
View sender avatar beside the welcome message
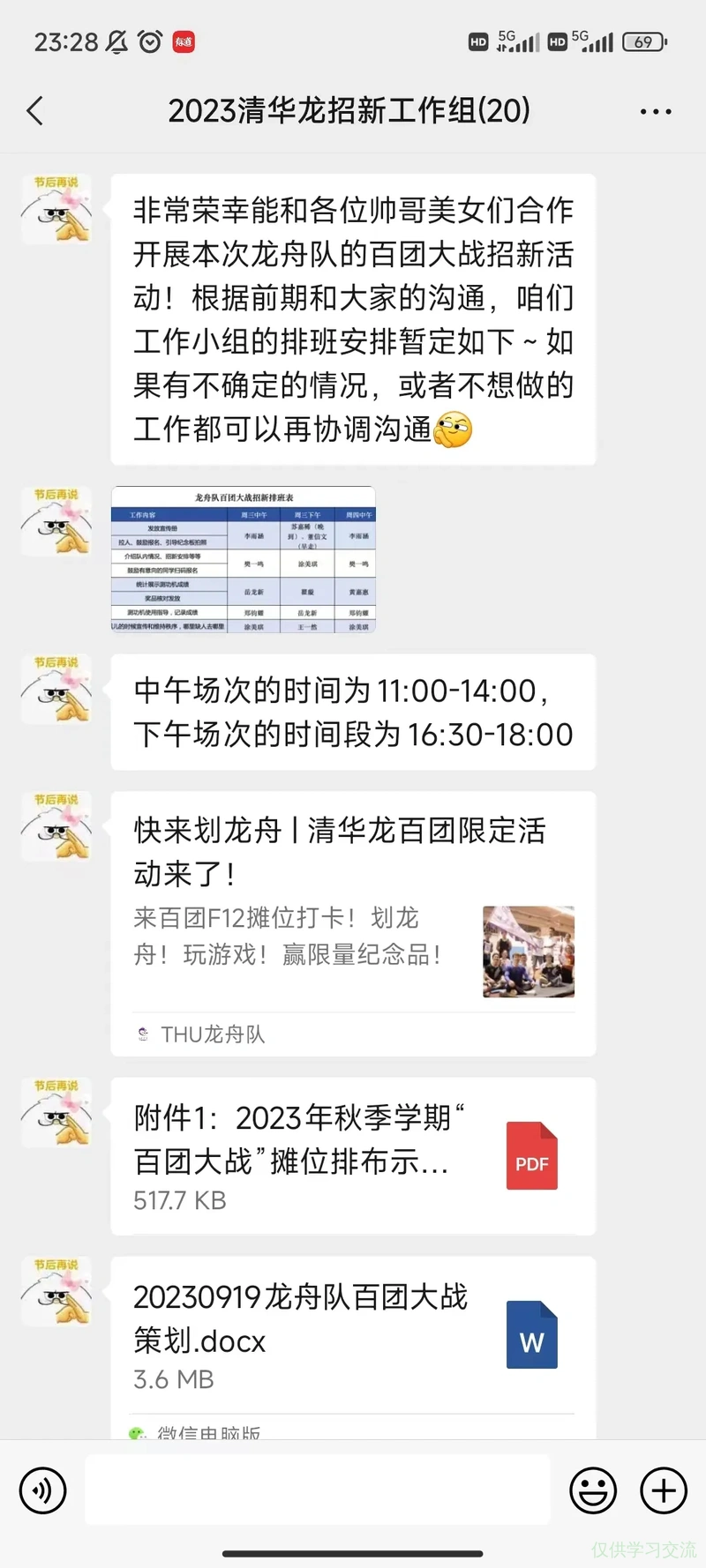(x=56, y=209)
